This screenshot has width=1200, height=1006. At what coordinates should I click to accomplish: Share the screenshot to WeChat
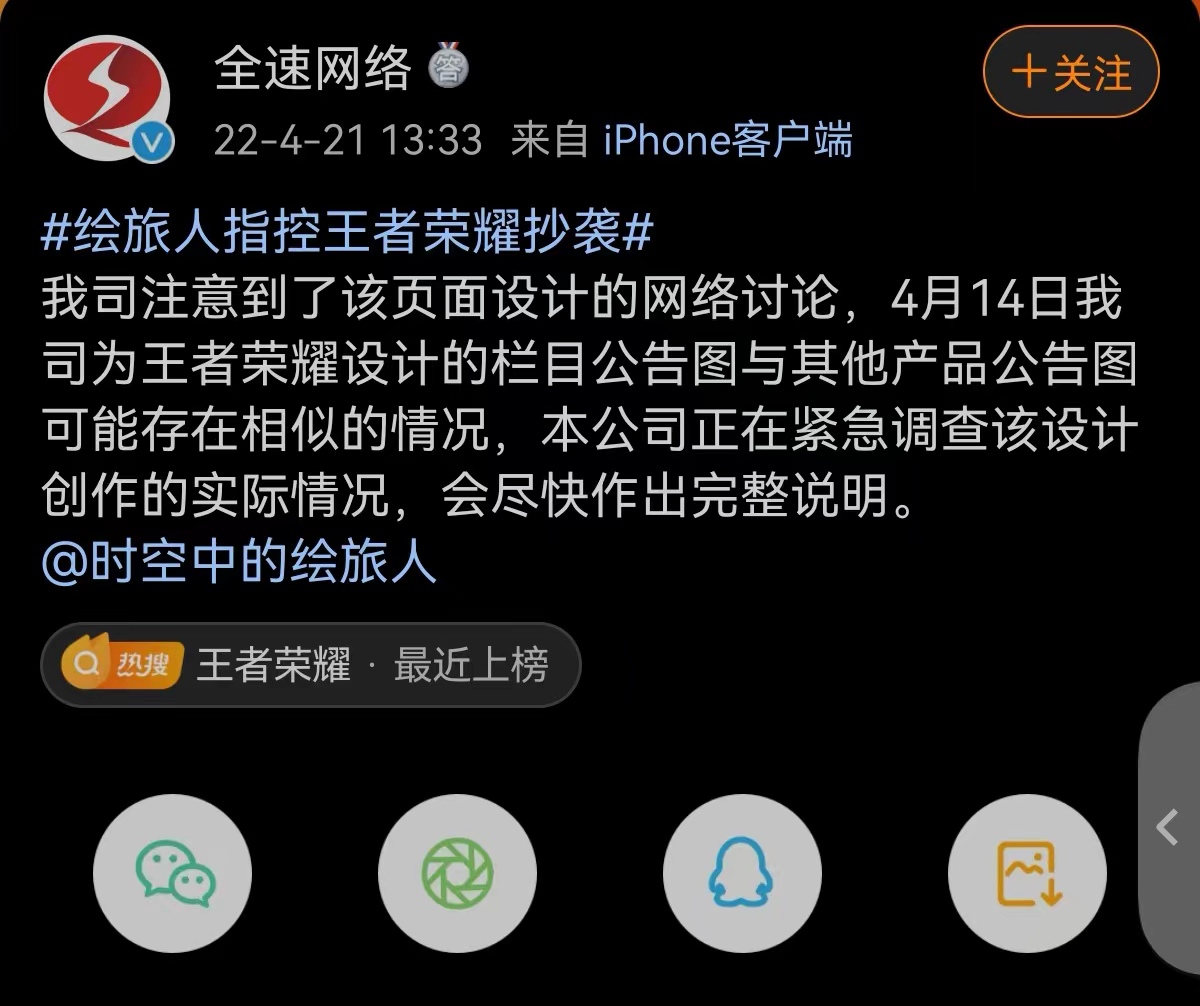[x=172, y=873]
